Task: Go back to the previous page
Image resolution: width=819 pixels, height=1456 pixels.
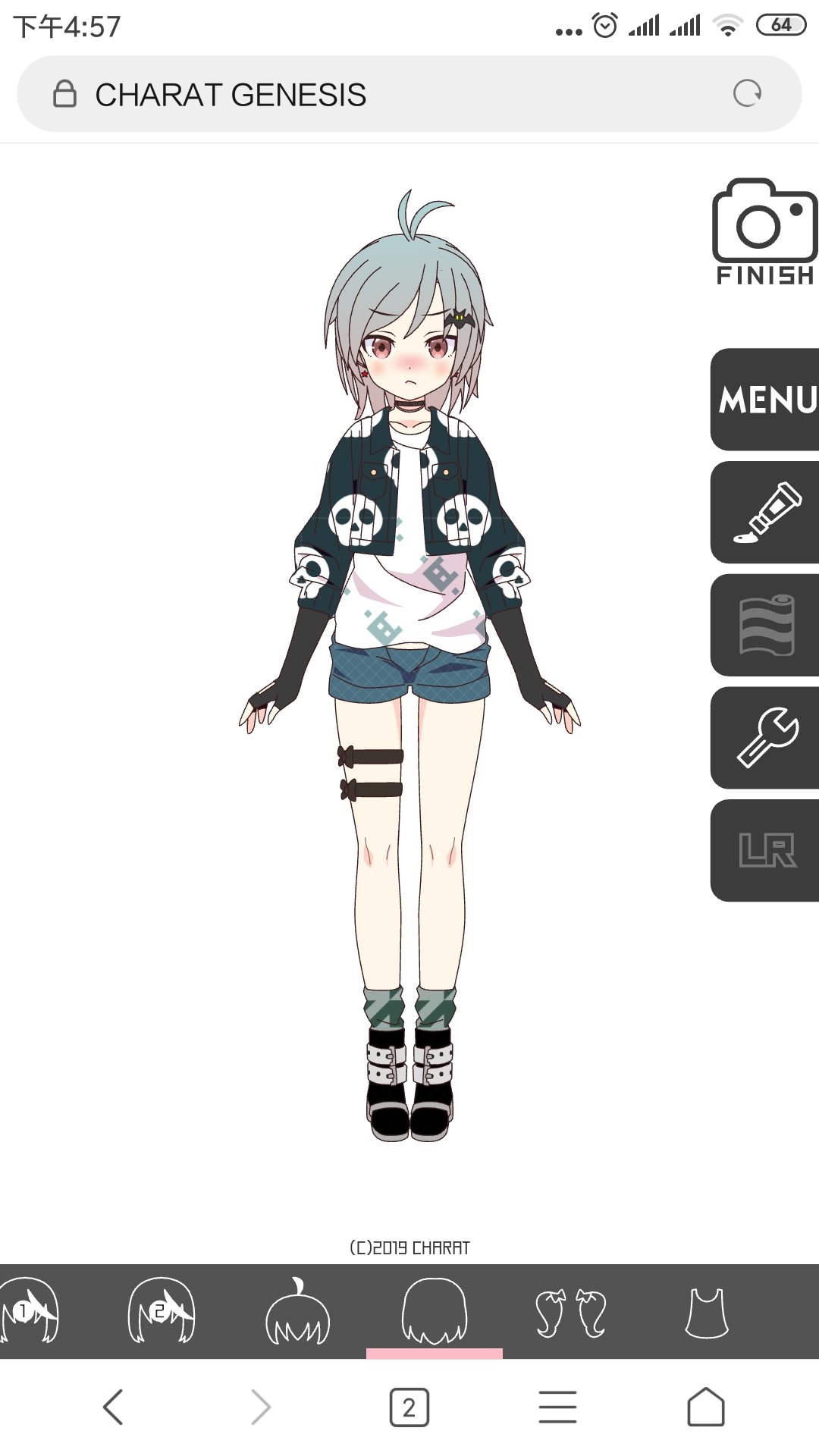Action: pos(112,1407)
